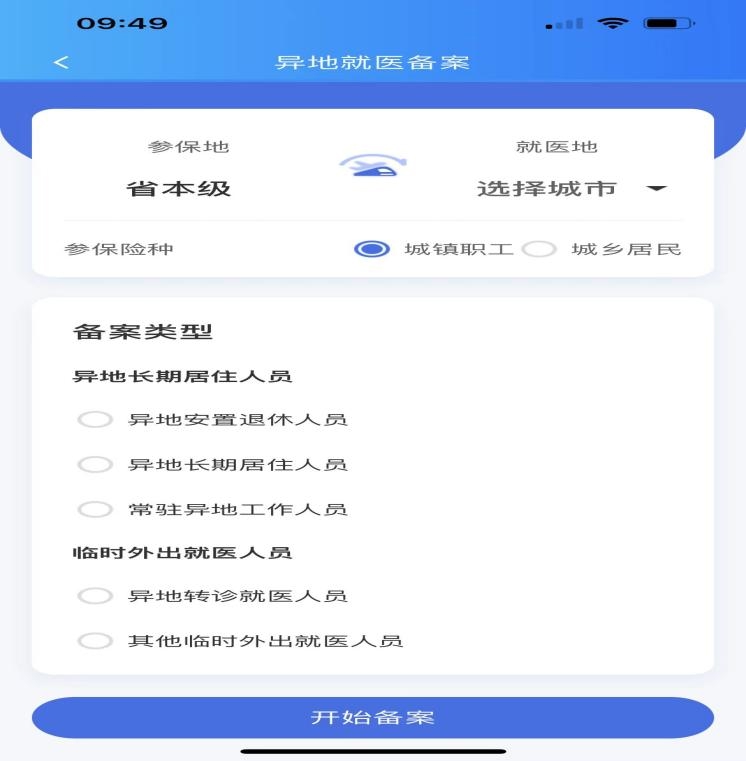Select 城镇职工 insurance type

point(372,249)
